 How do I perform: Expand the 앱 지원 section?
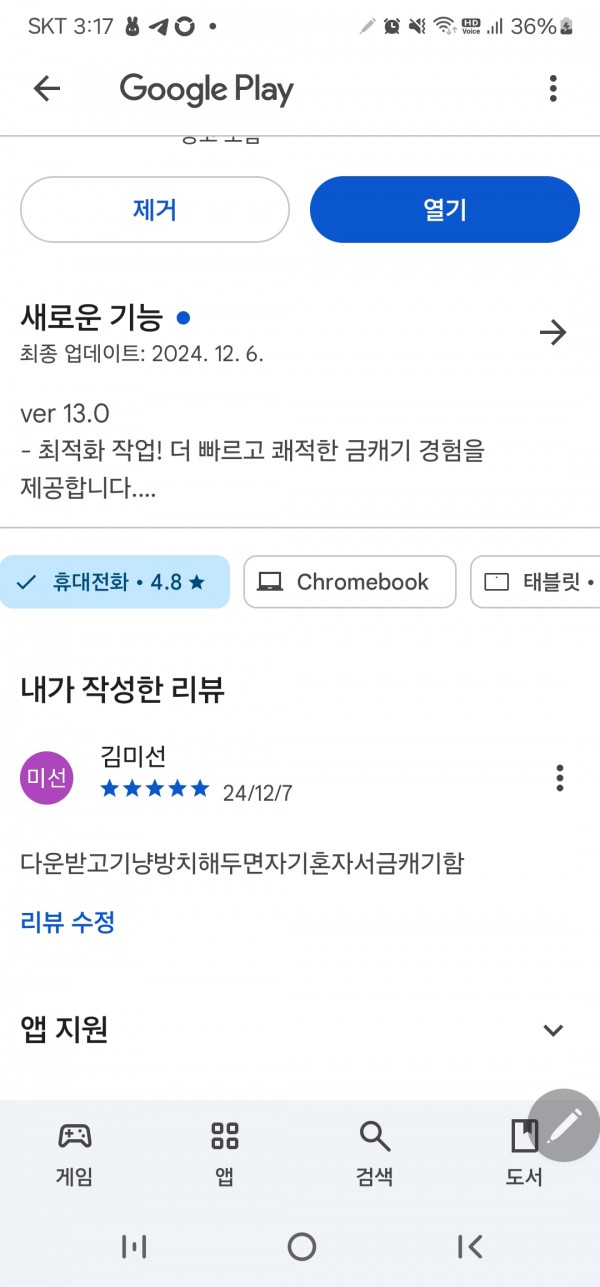553,1030
